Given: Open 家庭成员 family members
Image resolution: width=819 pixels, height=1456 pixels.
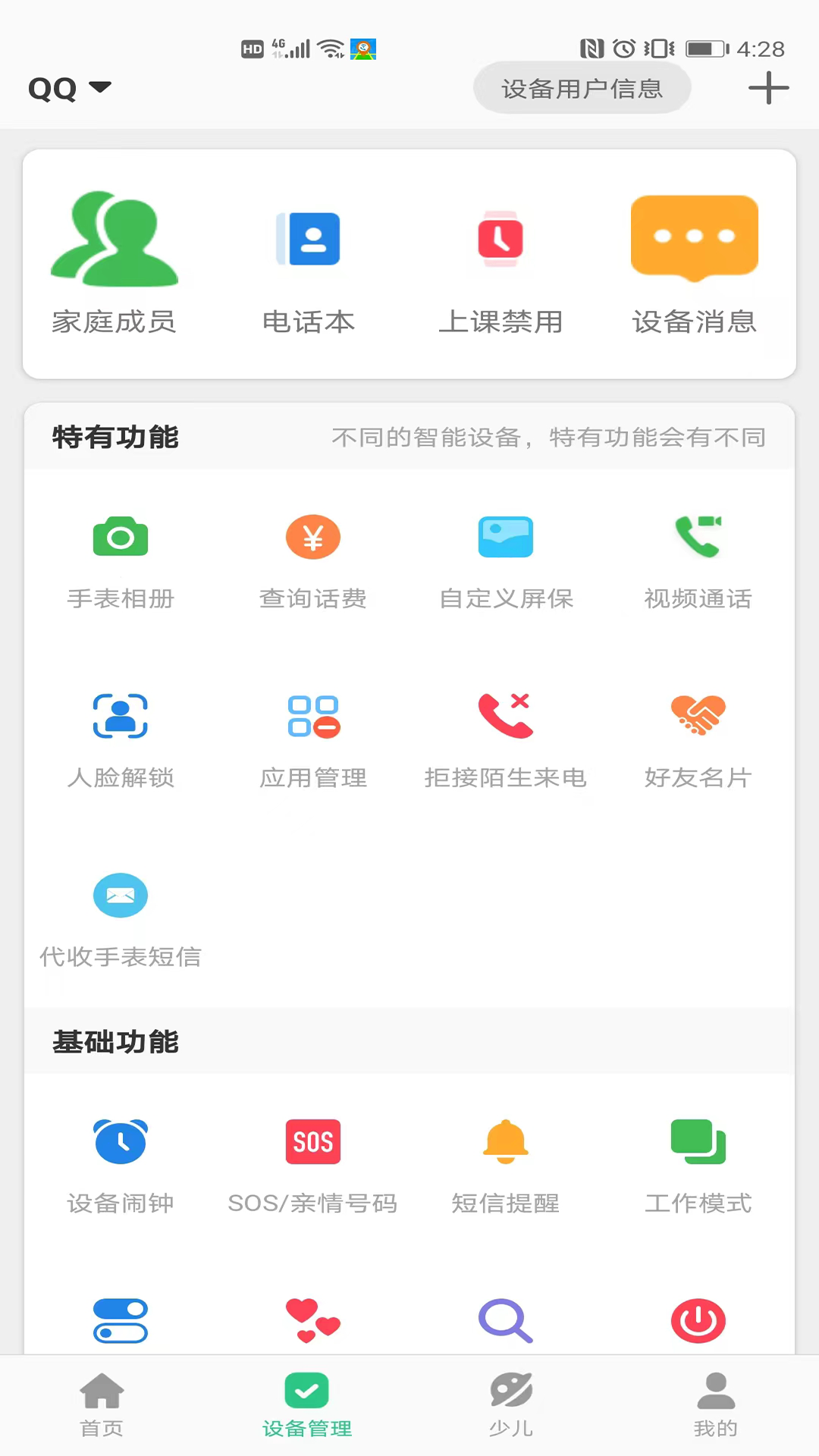Looking at the screenshot, I should [x=114, y=262].
